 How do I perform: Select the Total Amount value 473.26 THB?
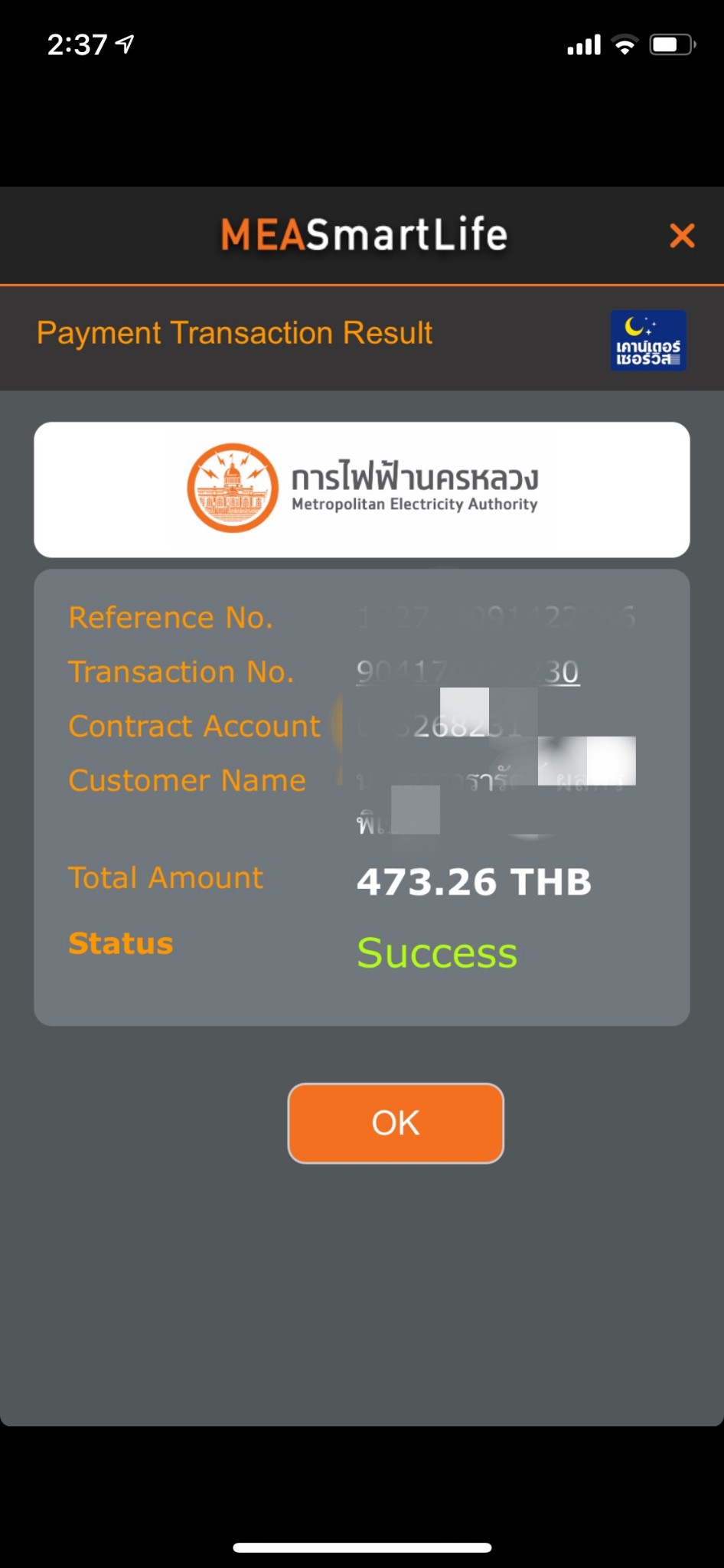coord(473,880)
